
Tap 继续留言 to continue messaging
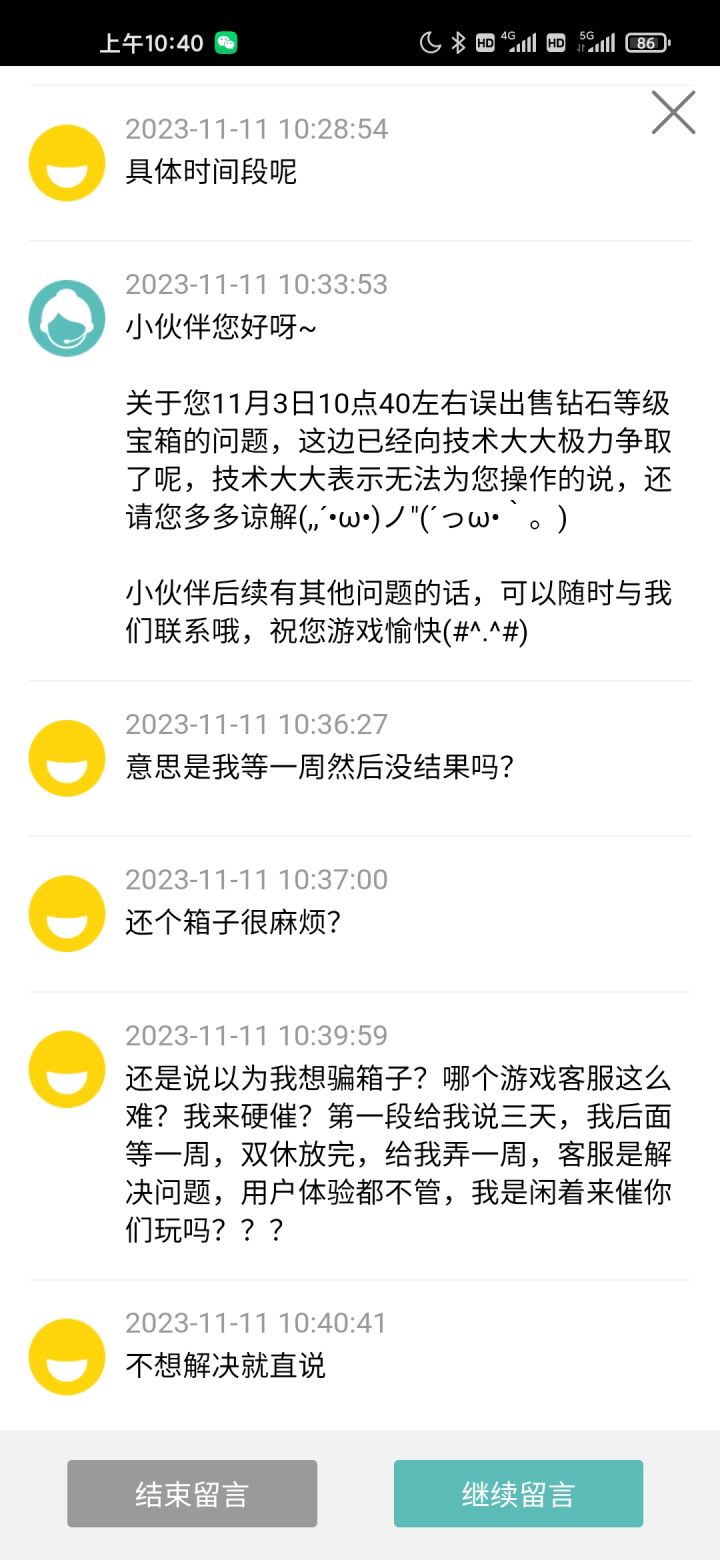tap(518, 1493)
